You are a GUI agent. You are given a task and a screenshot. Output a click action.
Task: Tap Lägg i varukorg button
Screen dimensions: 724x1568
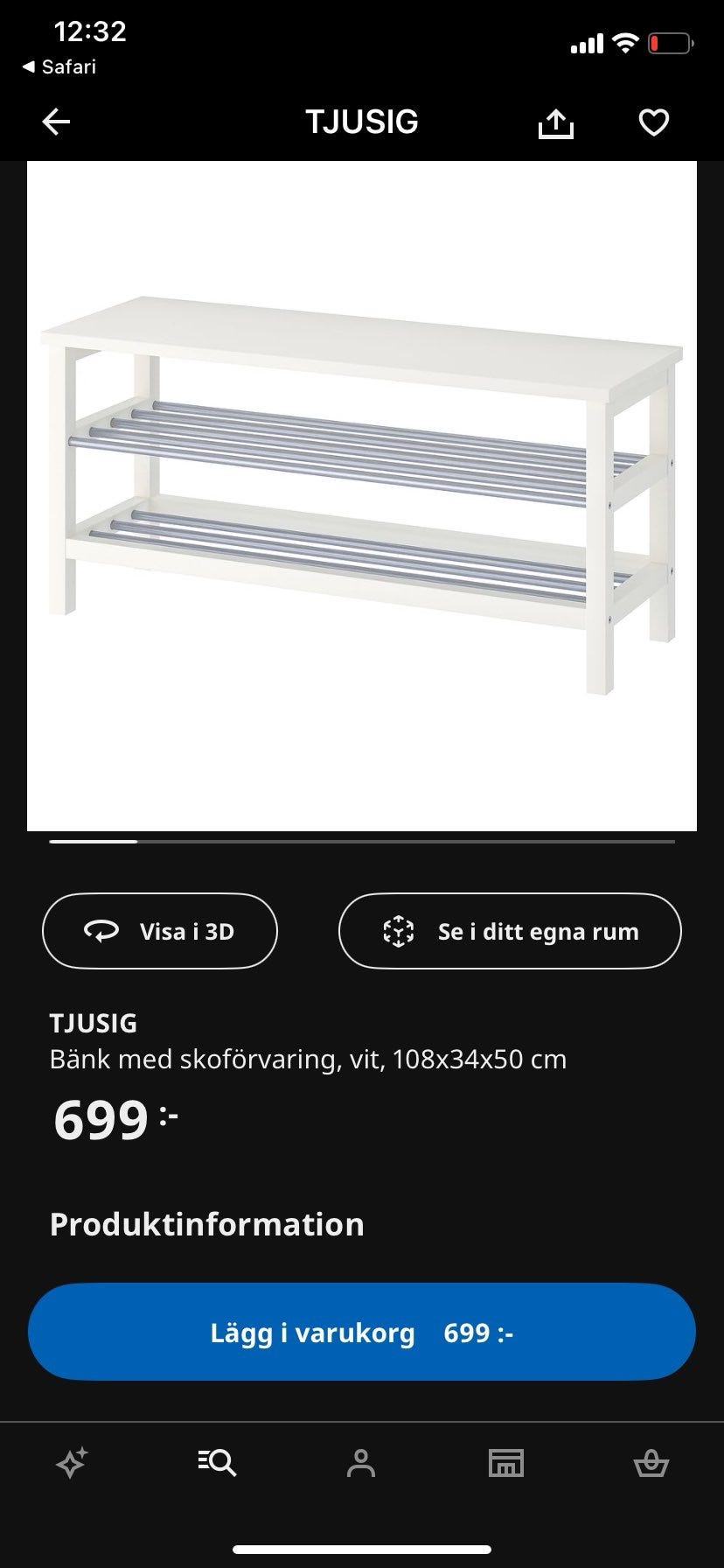click(362, 1332)
